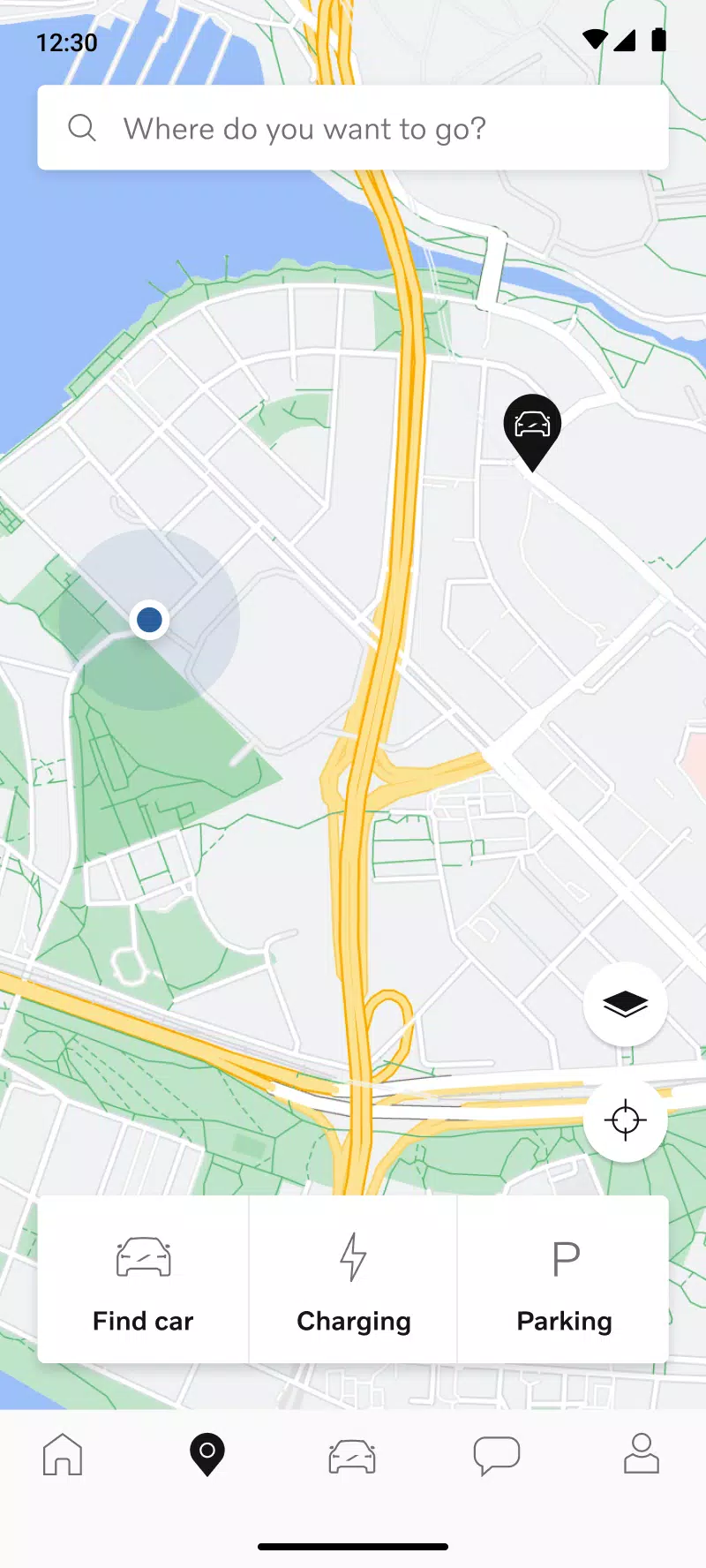This screenshot has width=706, height=1568.
Task: Tap the clock showing 12:30 in status bar
Action: 66,41
